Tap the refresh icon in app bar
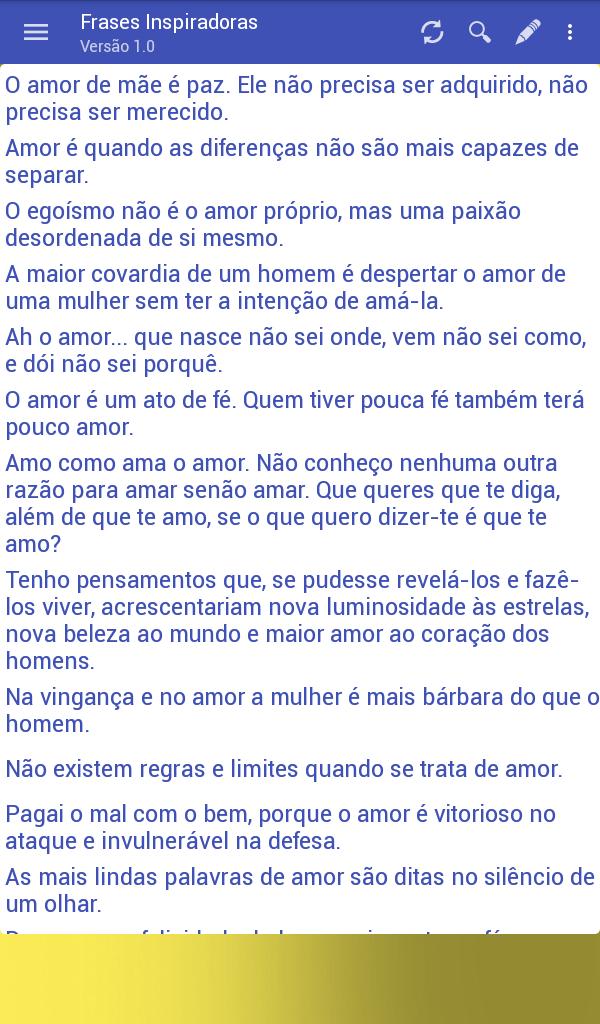 (x=432, y=32)
